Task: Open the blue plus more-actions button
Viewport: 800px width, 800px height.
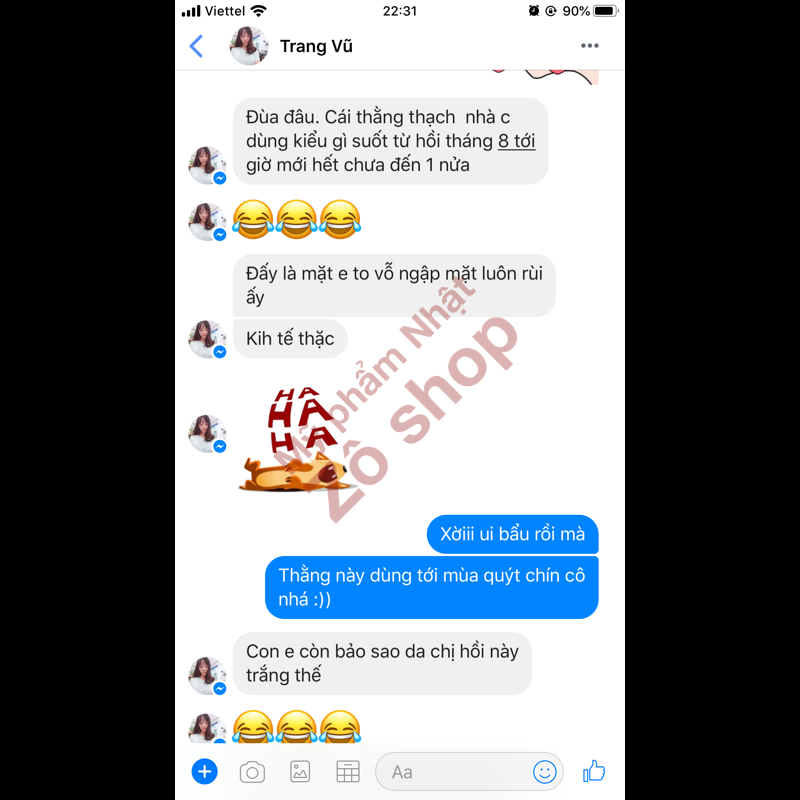Action: tap(205, 771)
